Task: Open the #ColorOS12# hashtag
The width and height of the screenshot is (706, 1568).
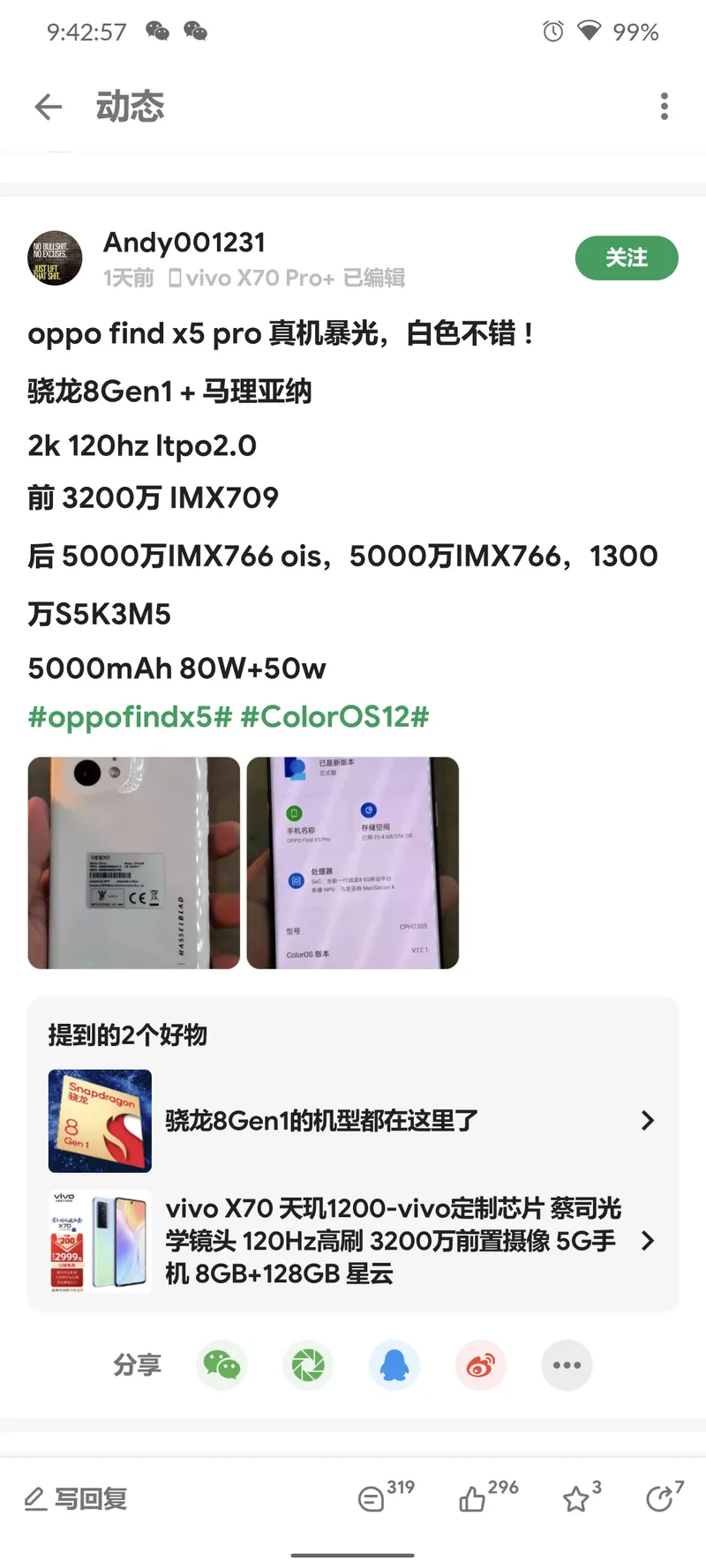Action: pyautogui.click(x=334, y=716)
